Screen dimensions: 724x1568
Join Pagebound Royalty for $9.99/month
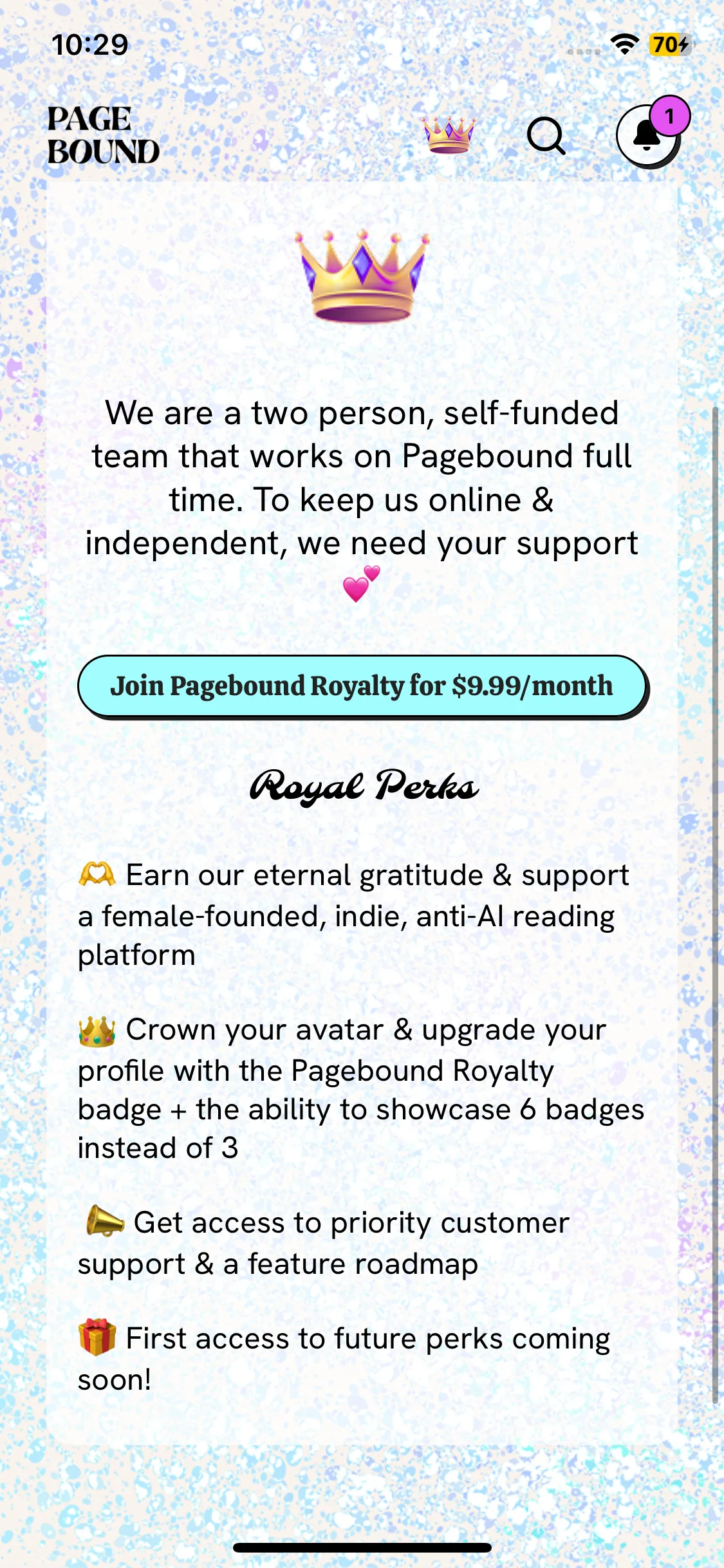point(362,686)
